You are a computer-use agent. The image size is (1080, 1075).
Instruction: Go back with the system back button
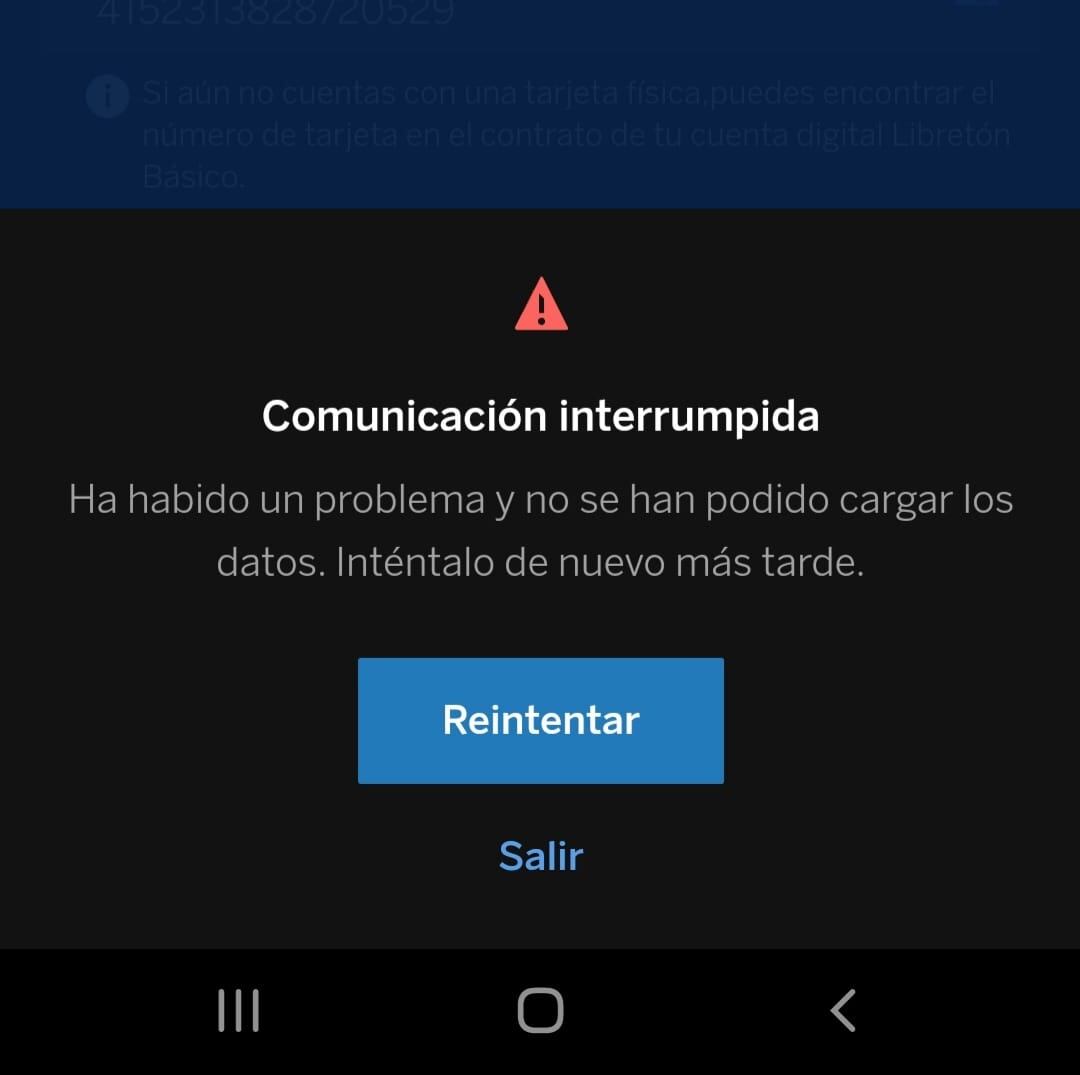pos(843,1010)
